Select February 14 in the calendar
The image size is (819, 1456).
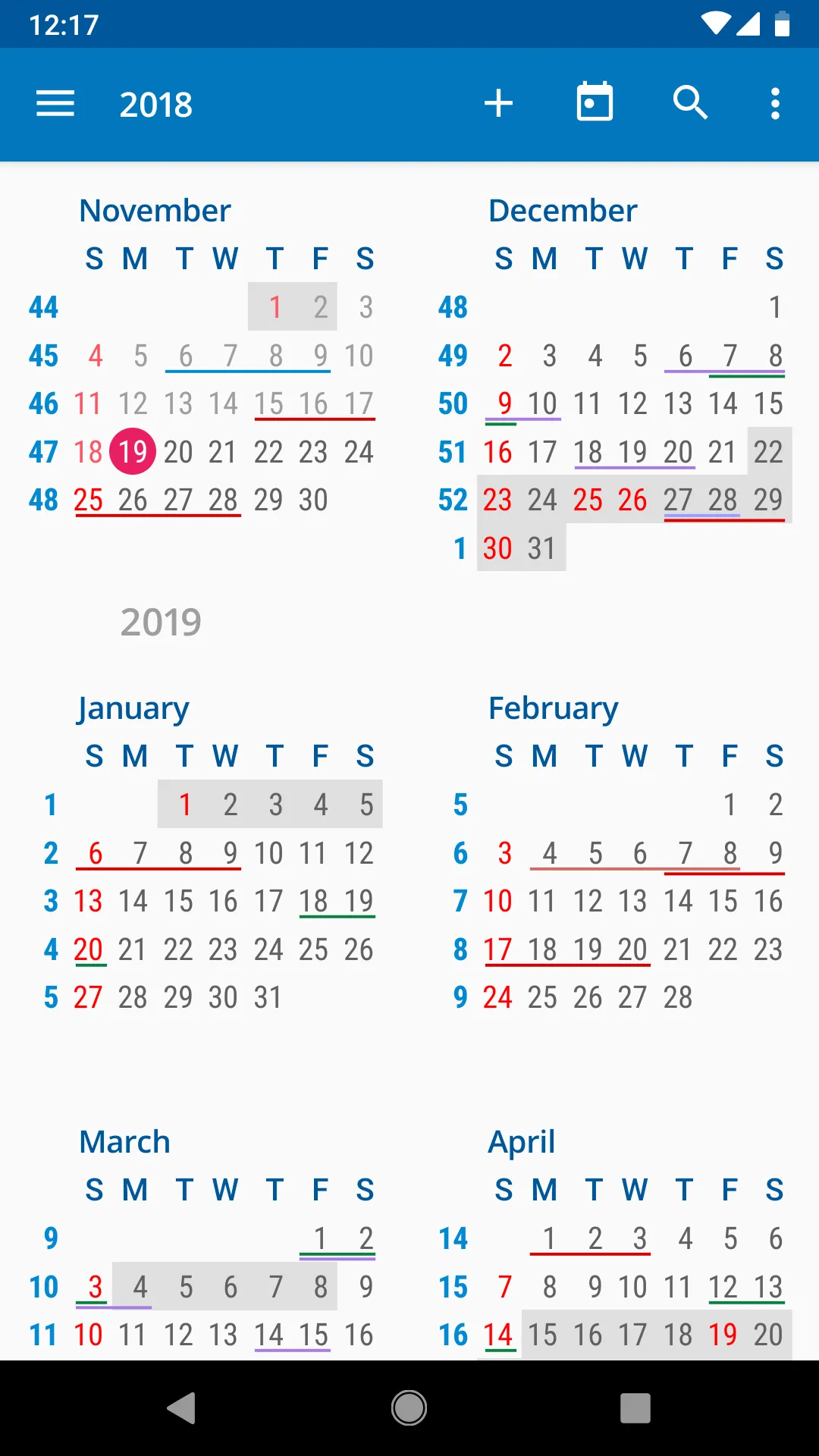coord(678,901)
